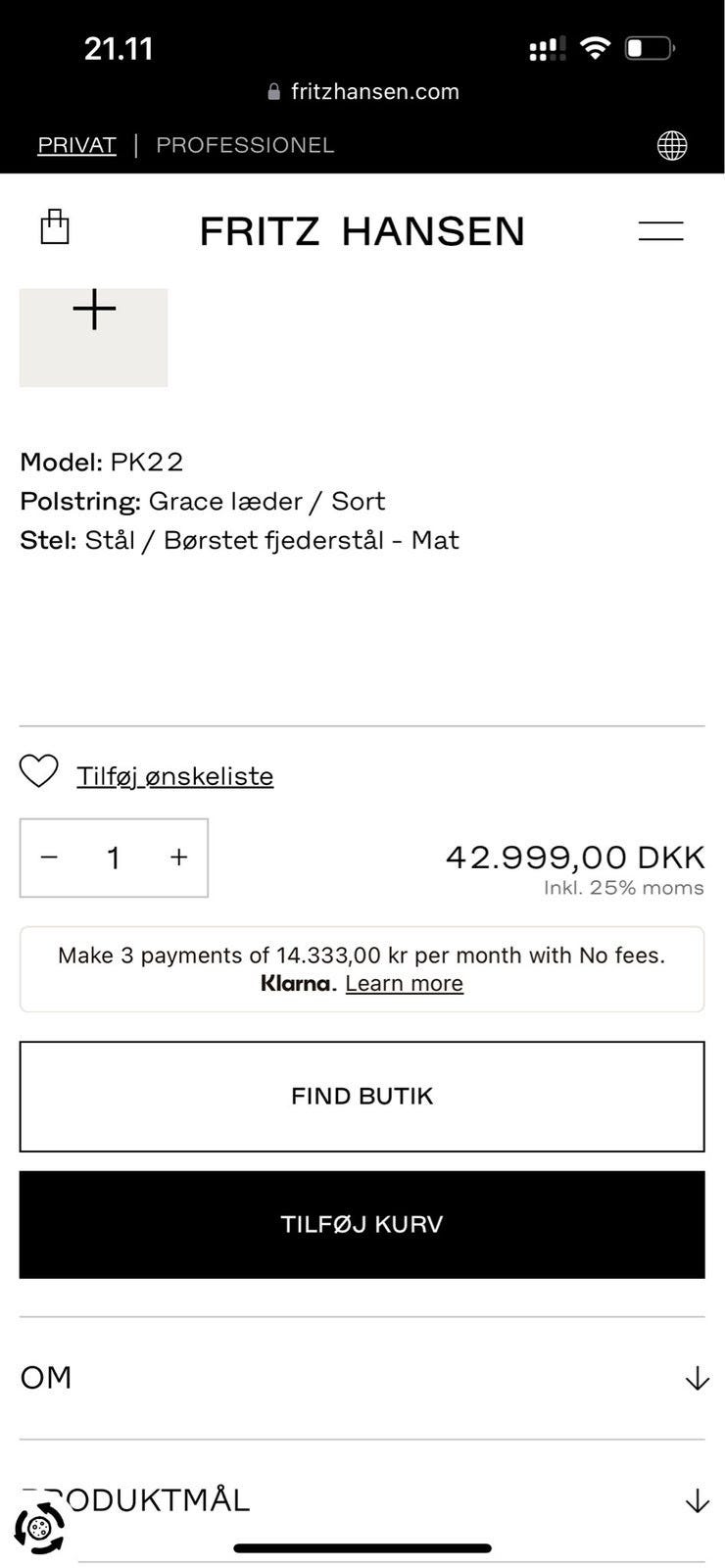Expand the OM section
The image size is (725, 1568).
click(x=362, y=1378)
